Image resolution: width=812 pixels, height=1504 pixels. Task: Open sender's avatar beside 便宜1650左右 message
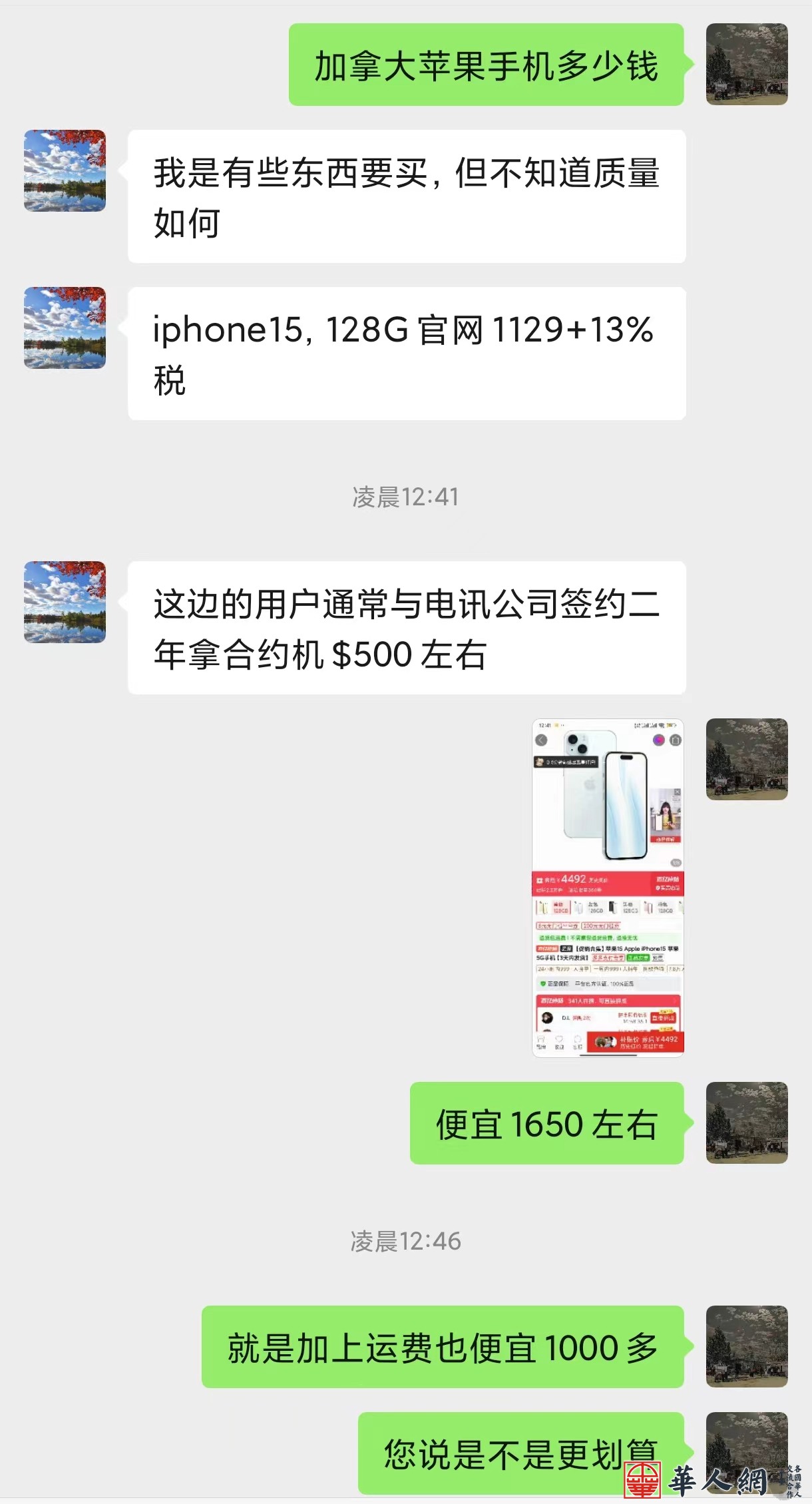click(x=746, y=1123)
